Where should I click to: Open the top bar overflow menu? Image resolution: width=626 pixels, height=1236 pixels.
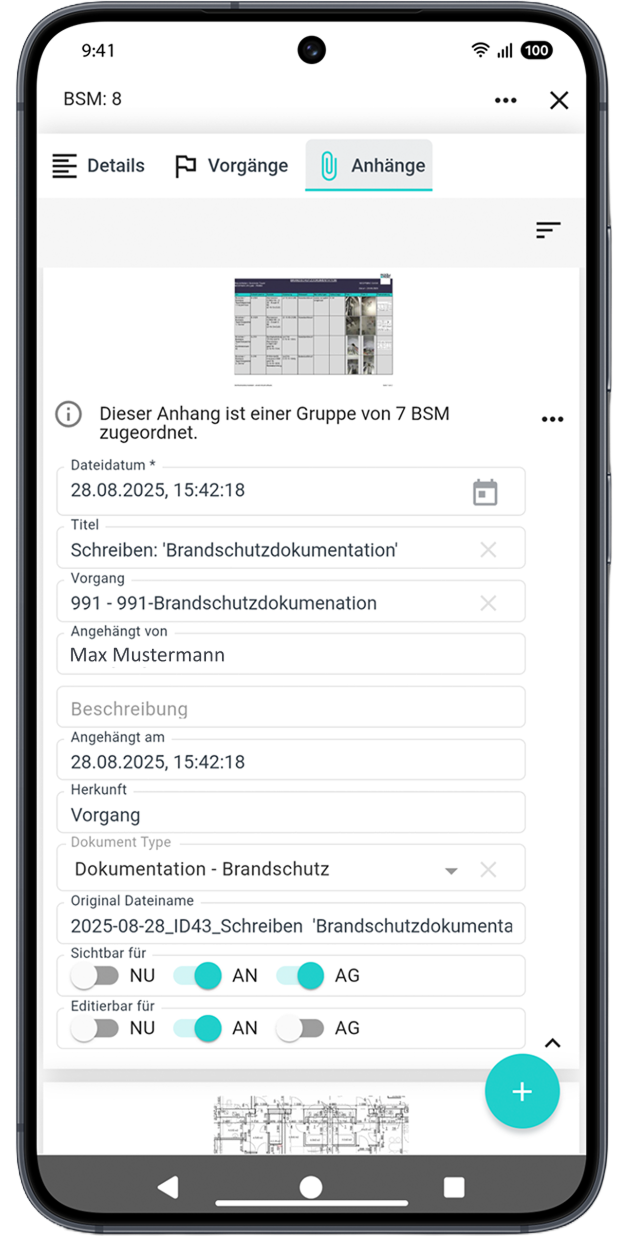click(506, 100)
